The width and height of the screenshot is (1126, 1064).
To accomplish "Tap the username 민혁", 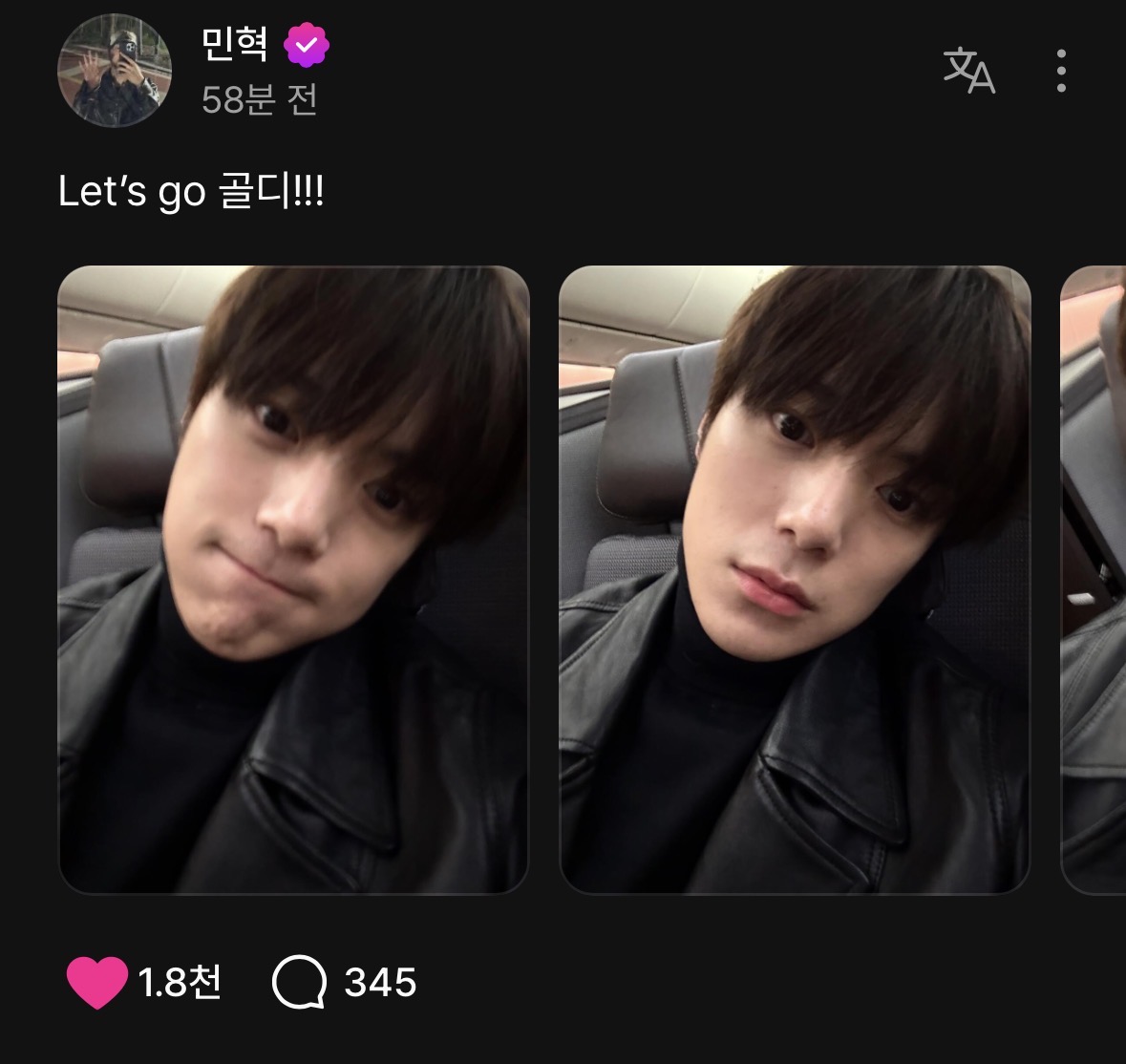I will [235, 45].
